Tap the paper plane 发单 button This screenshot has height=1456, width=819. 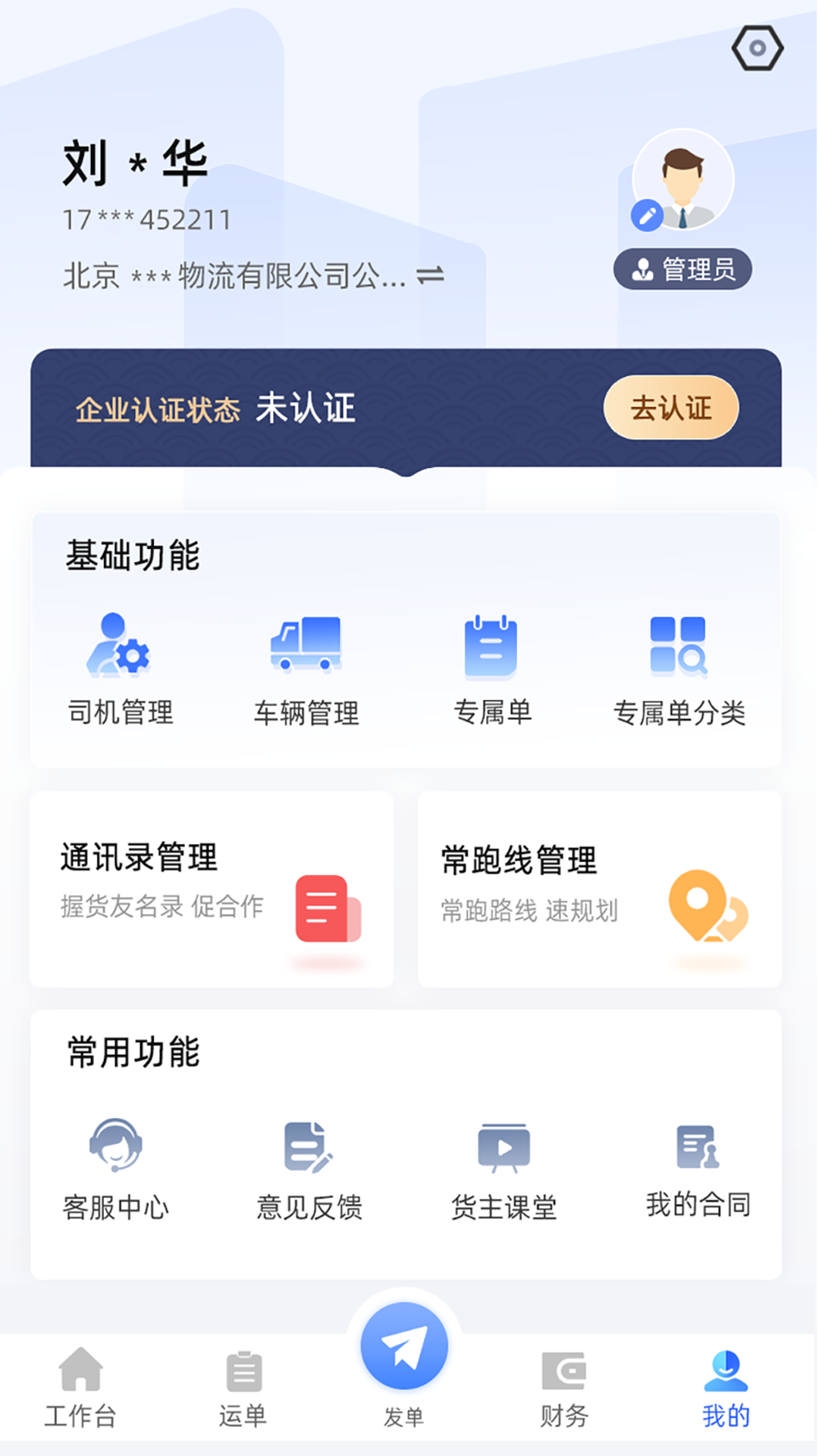click(x=405, y=1346)
